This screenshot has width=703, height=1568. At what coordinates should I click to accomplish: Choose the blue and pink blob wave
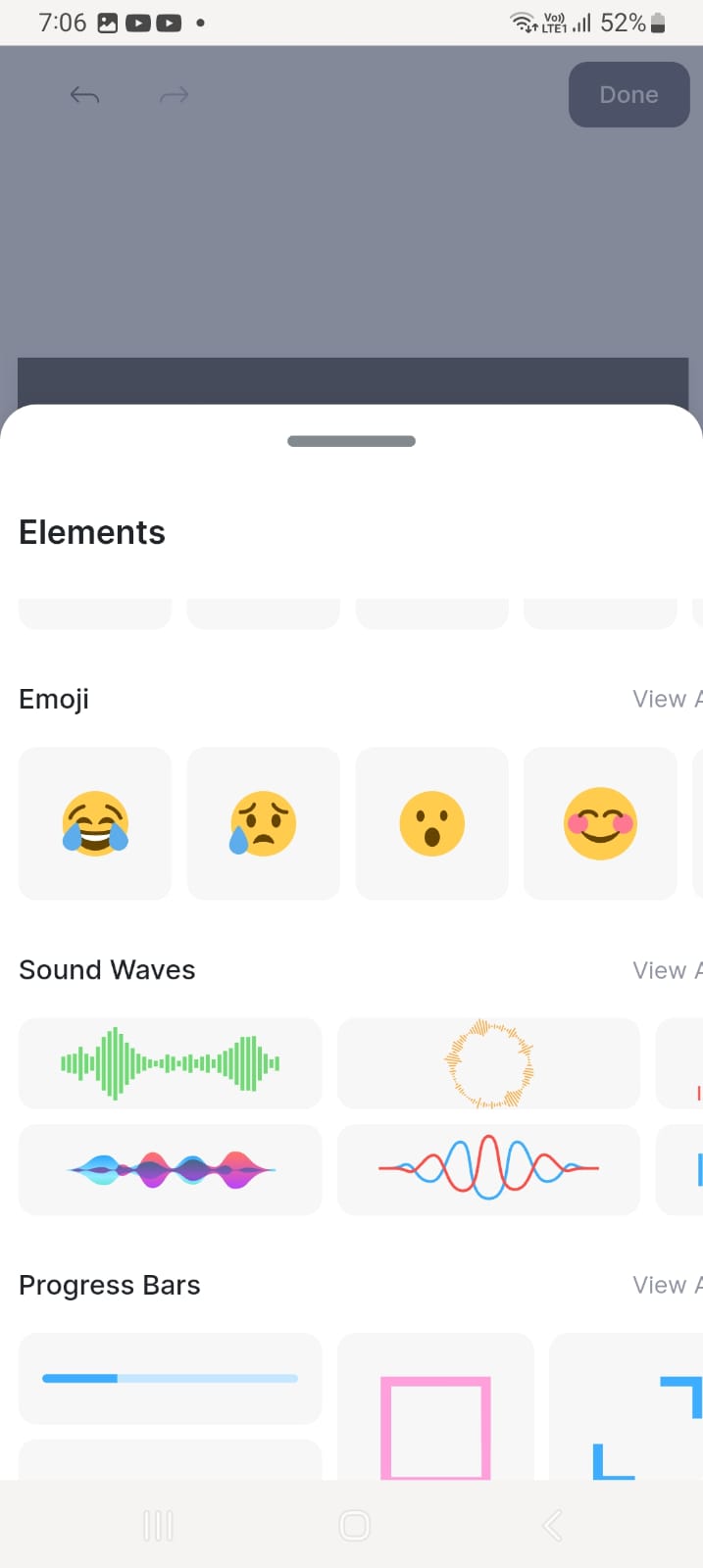(170, 1169)
